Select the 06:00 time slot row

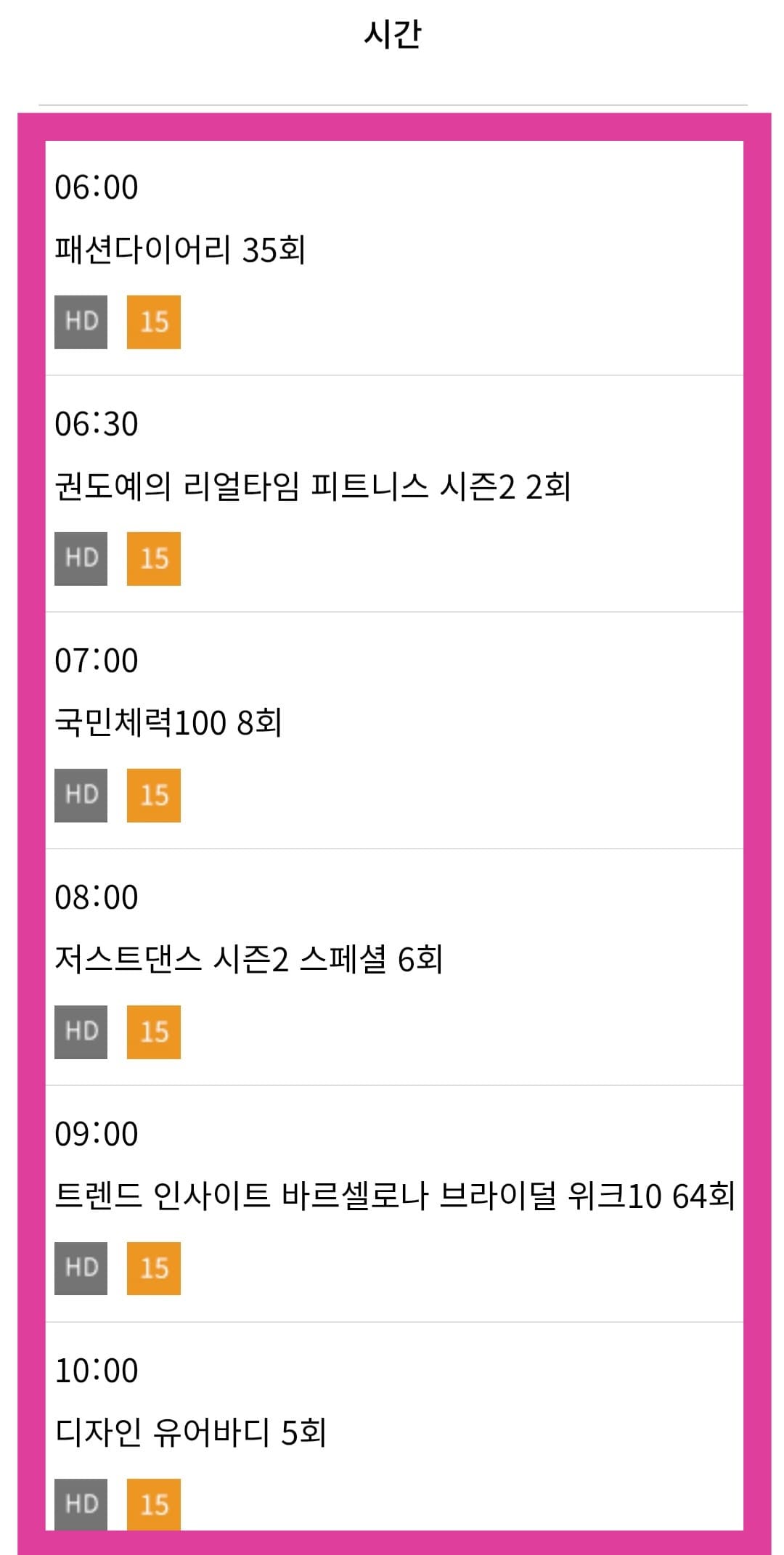pyautogui.click(x=97, y=187)
